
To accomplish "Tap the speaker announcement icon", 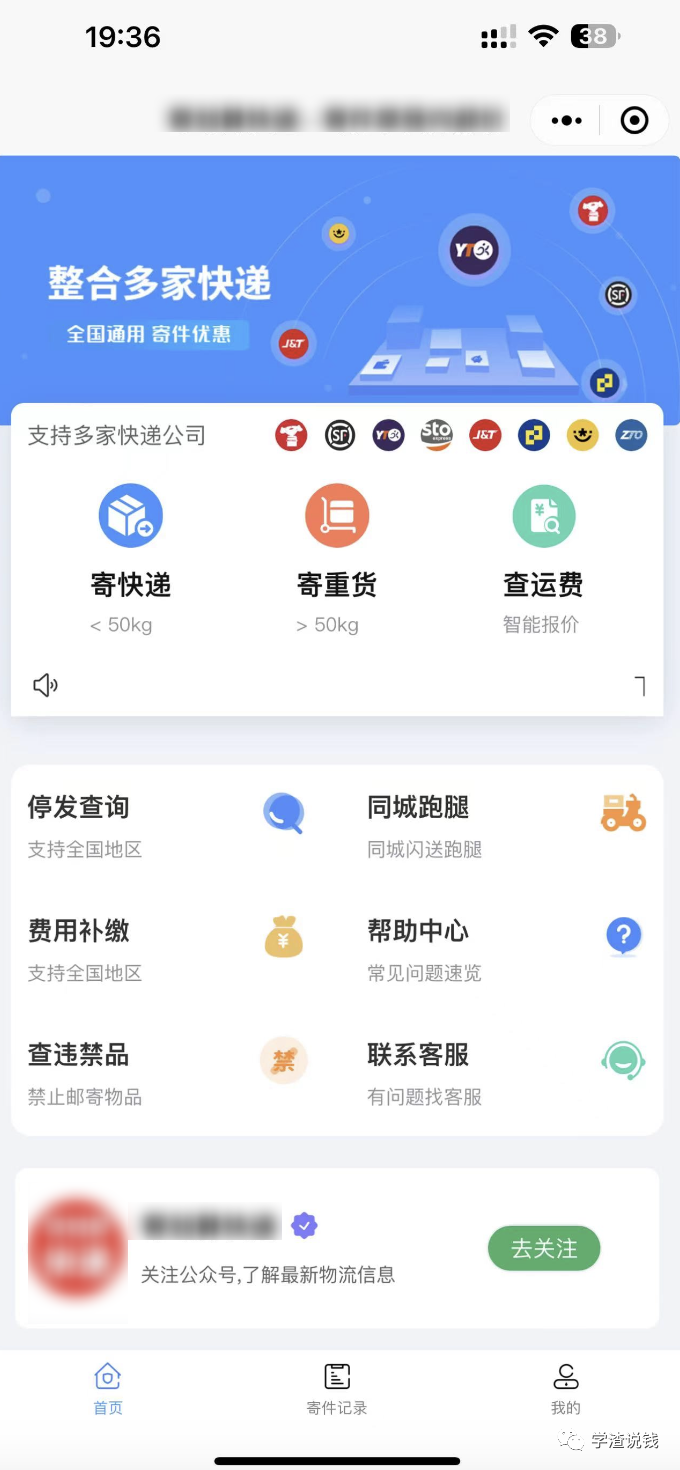I will pos(45,685).
